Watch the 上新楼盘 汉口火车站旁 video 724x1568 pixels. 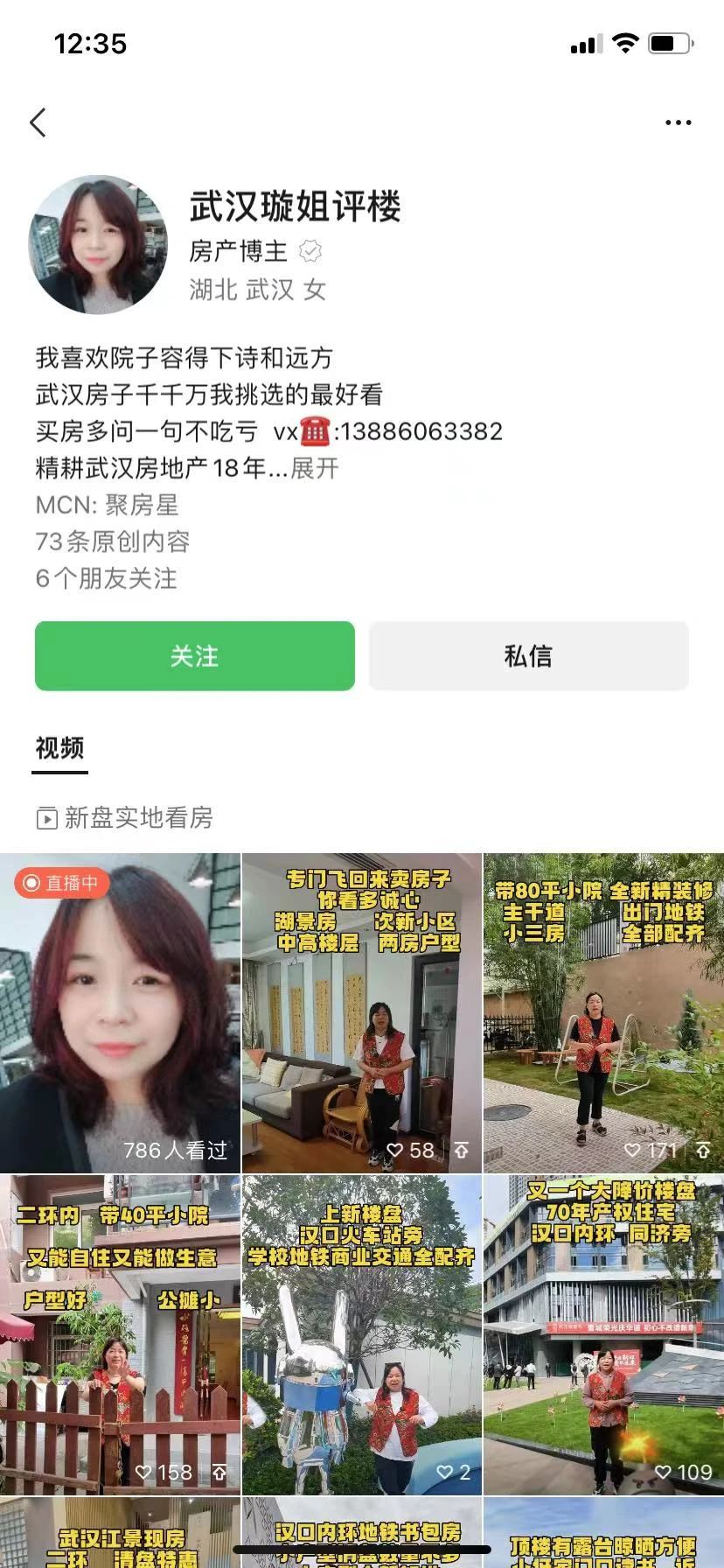(x=361, y=1334)
